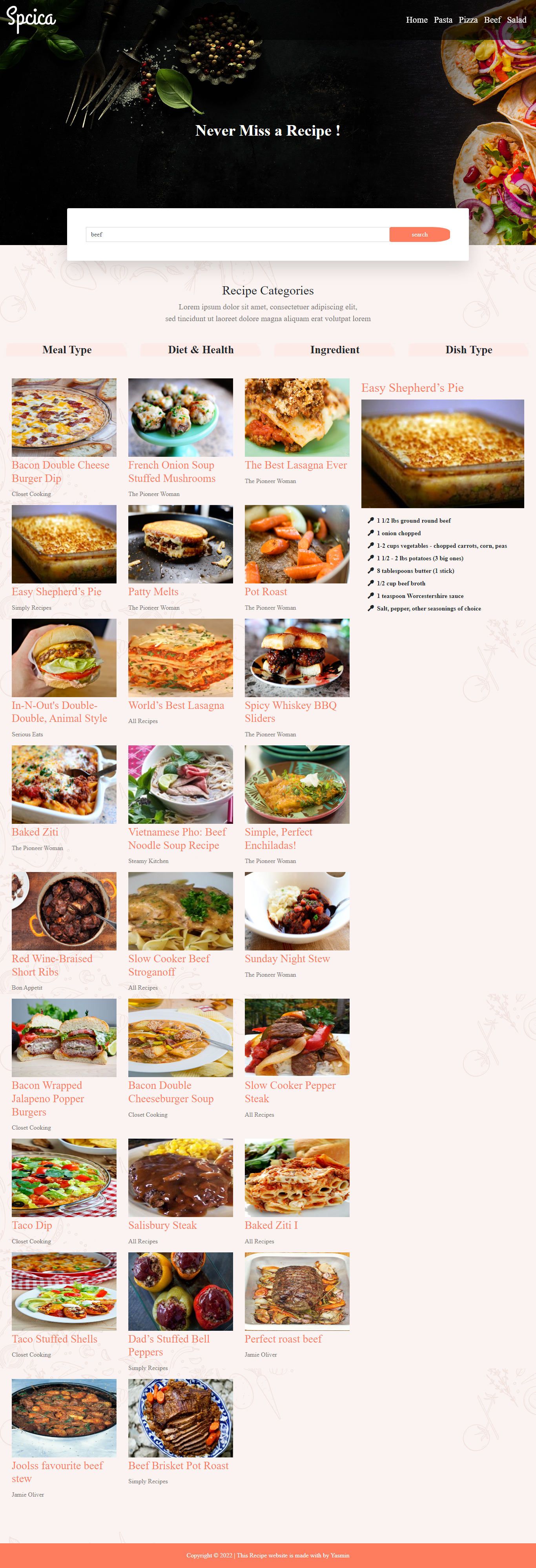Select the Patty Melts recipe
This screenshot has height=1568, width=536.
[180, 544]
